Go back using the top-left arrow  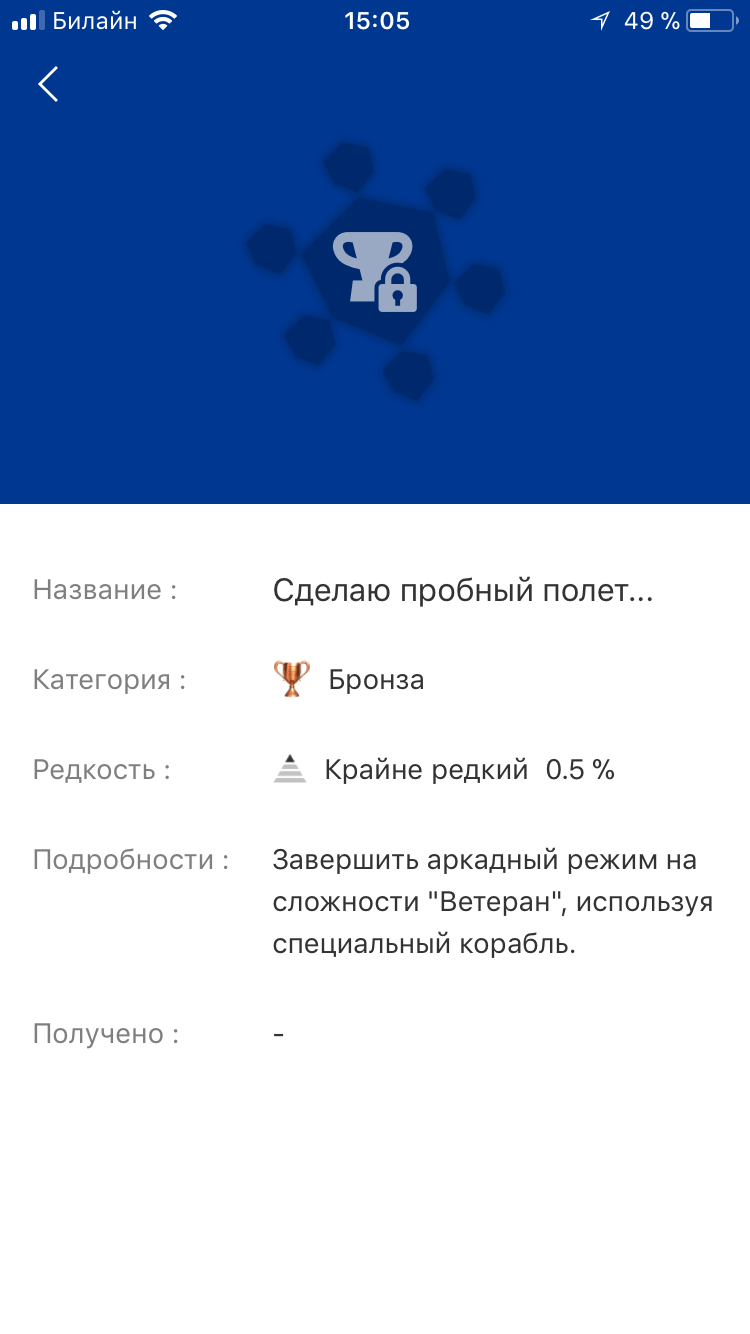[48, 85]
